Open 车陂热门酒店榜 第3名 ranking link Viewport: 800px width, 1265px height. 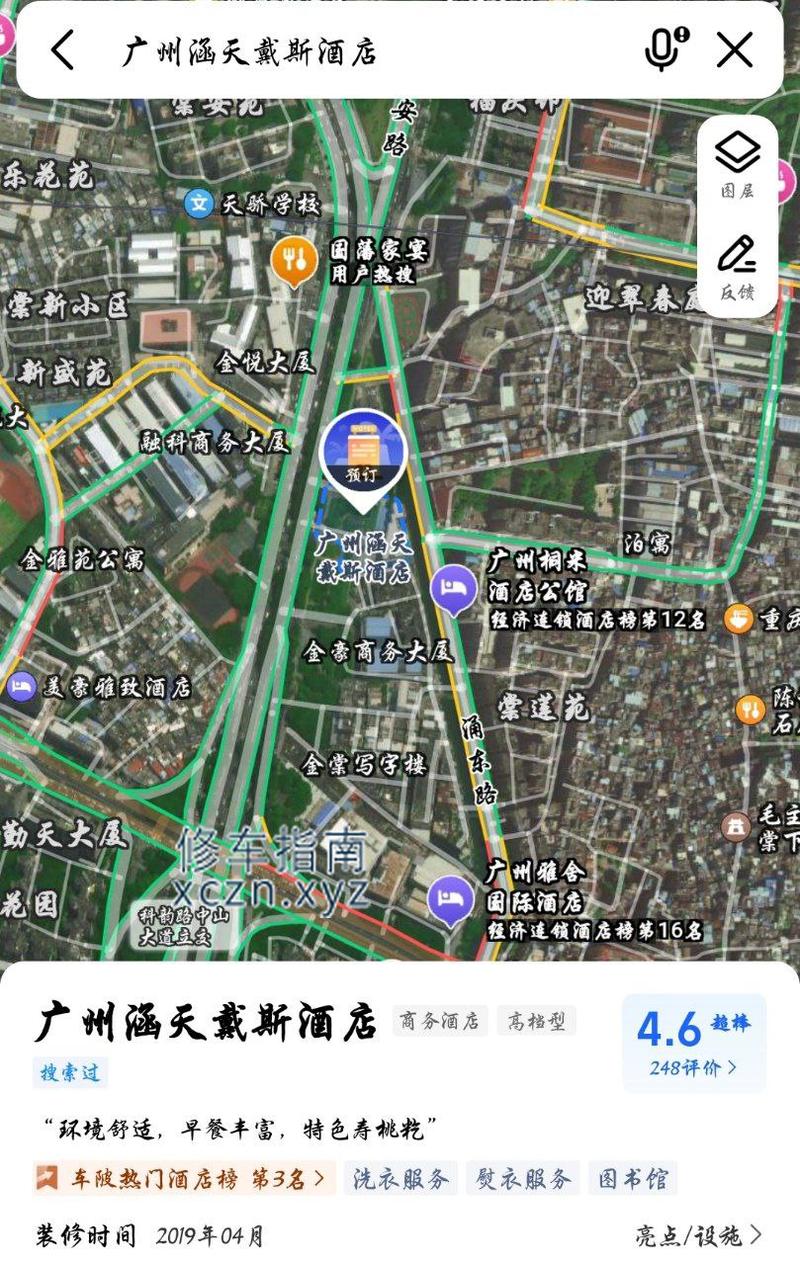point(180,1178)
